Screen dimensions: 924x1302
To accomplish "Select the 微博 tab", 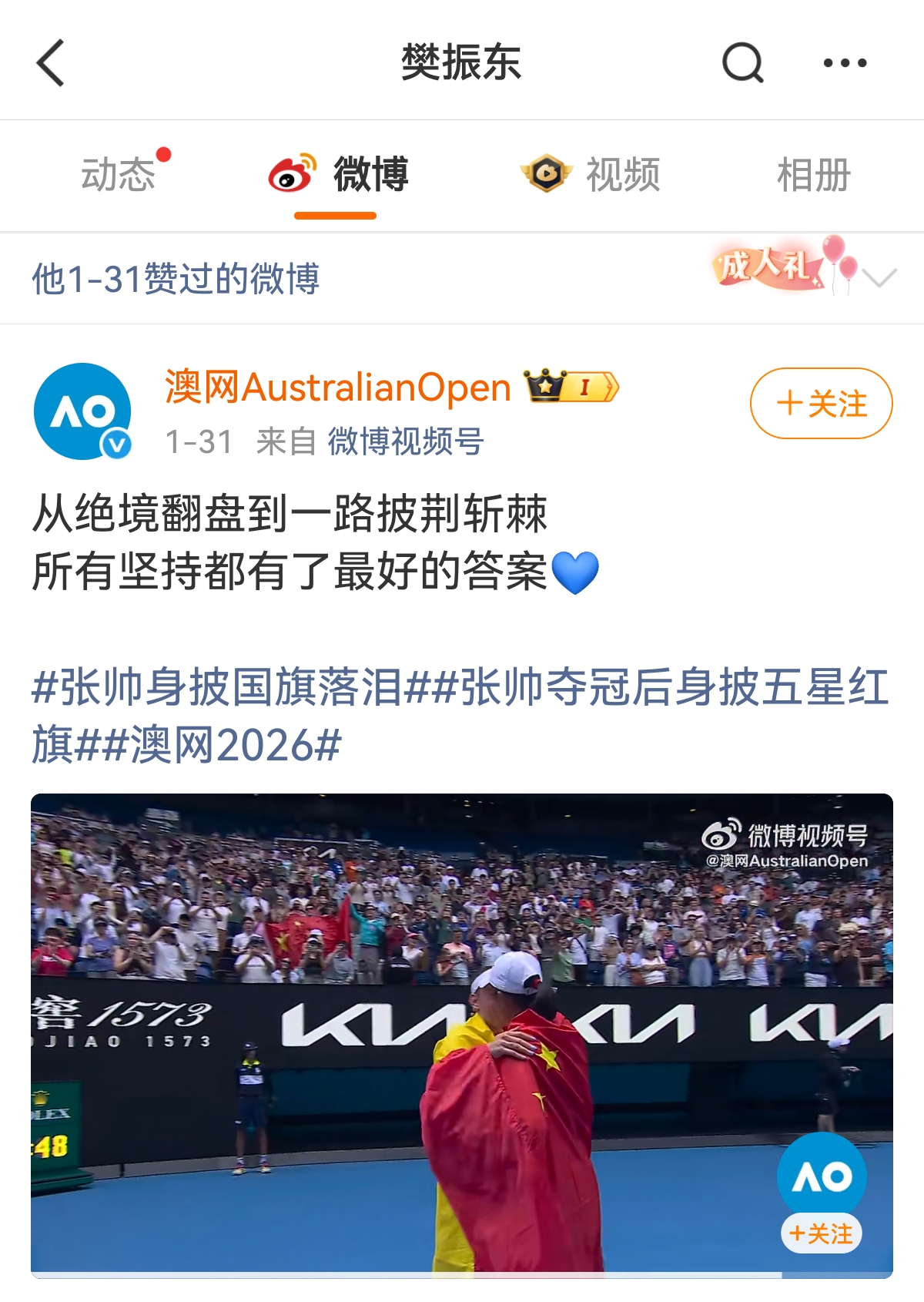I will pyautogui.click(x=339, y=174).
